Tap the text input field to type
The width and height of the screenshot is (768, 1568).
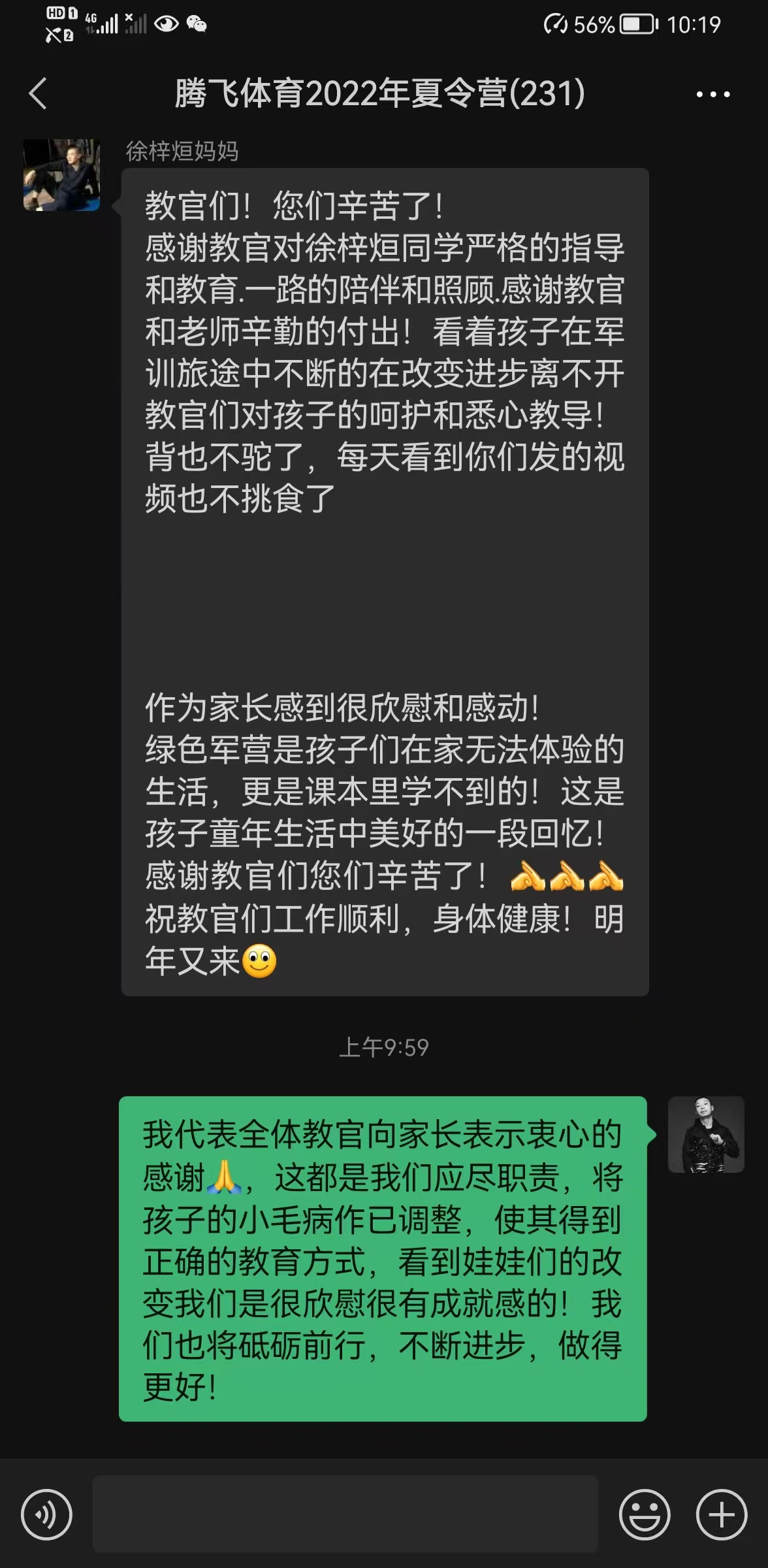click(x=346, y=1510)
